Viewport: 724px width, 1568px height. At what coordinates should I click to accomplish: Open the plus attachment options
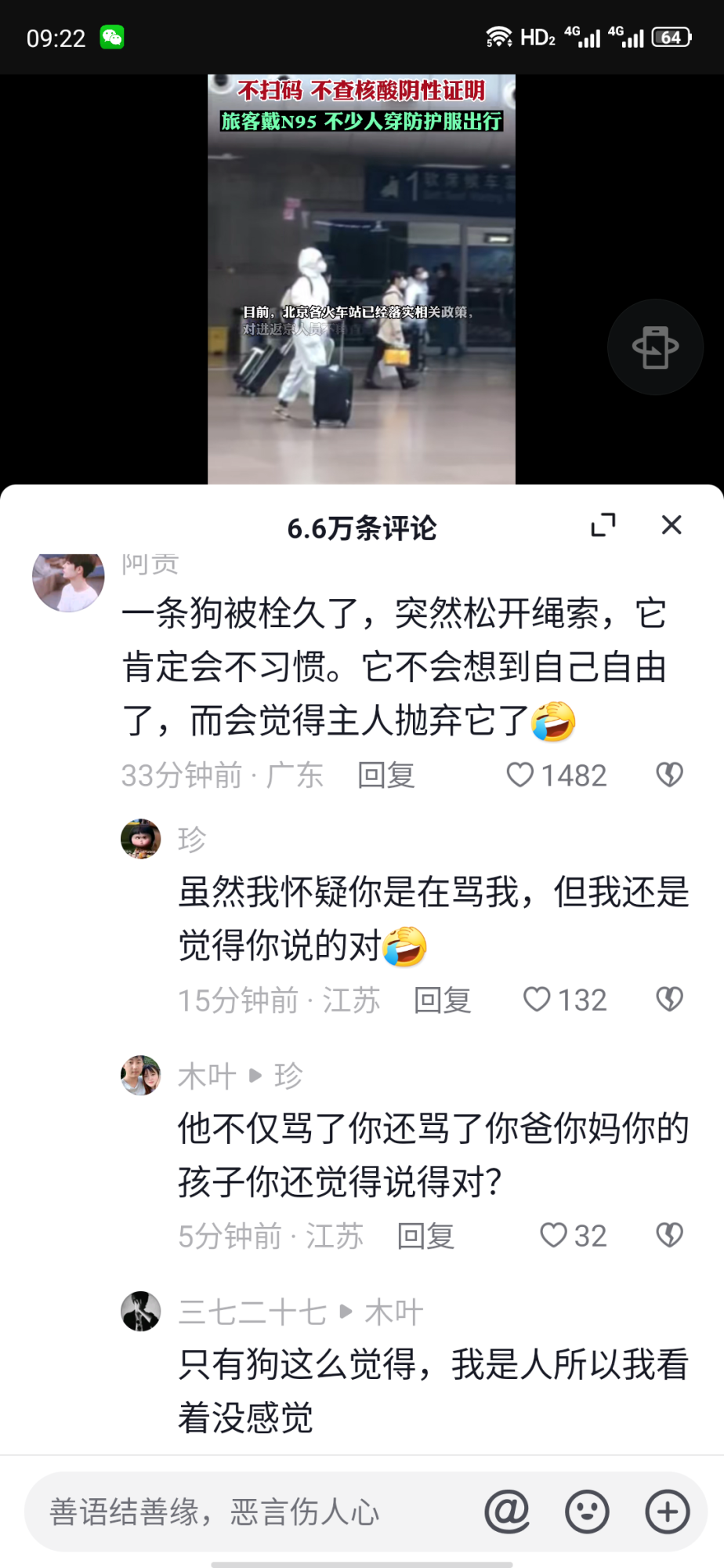point(668,1512)
